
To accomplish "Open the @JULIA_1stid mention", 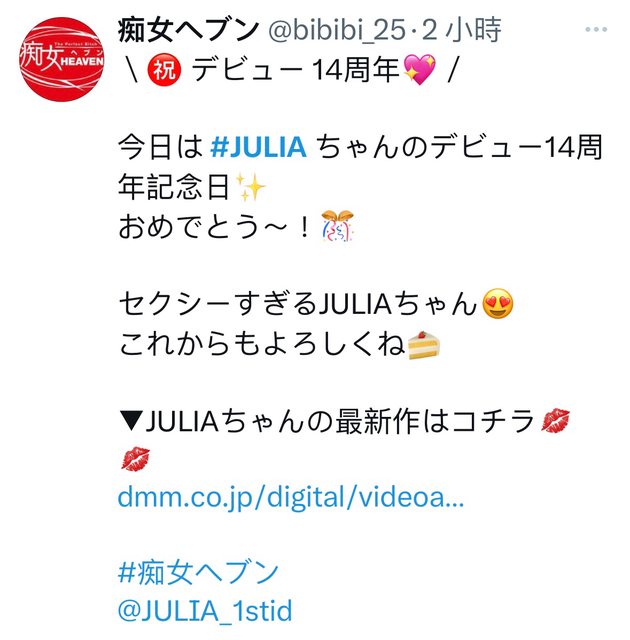I will pos(204,610).
